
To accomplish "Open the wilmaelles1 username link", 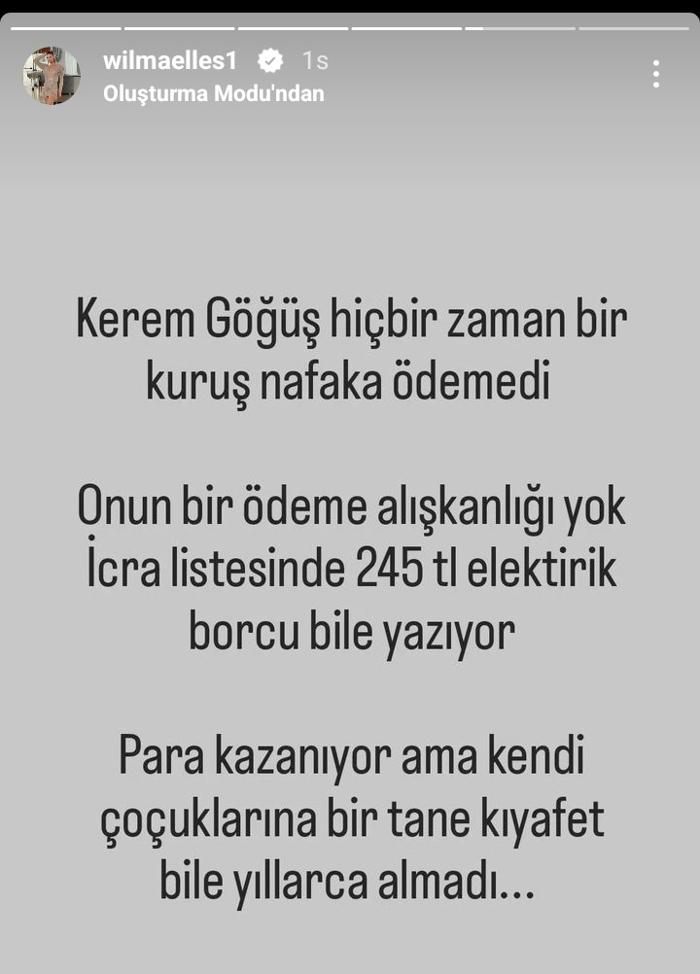I will click(169, 61).
